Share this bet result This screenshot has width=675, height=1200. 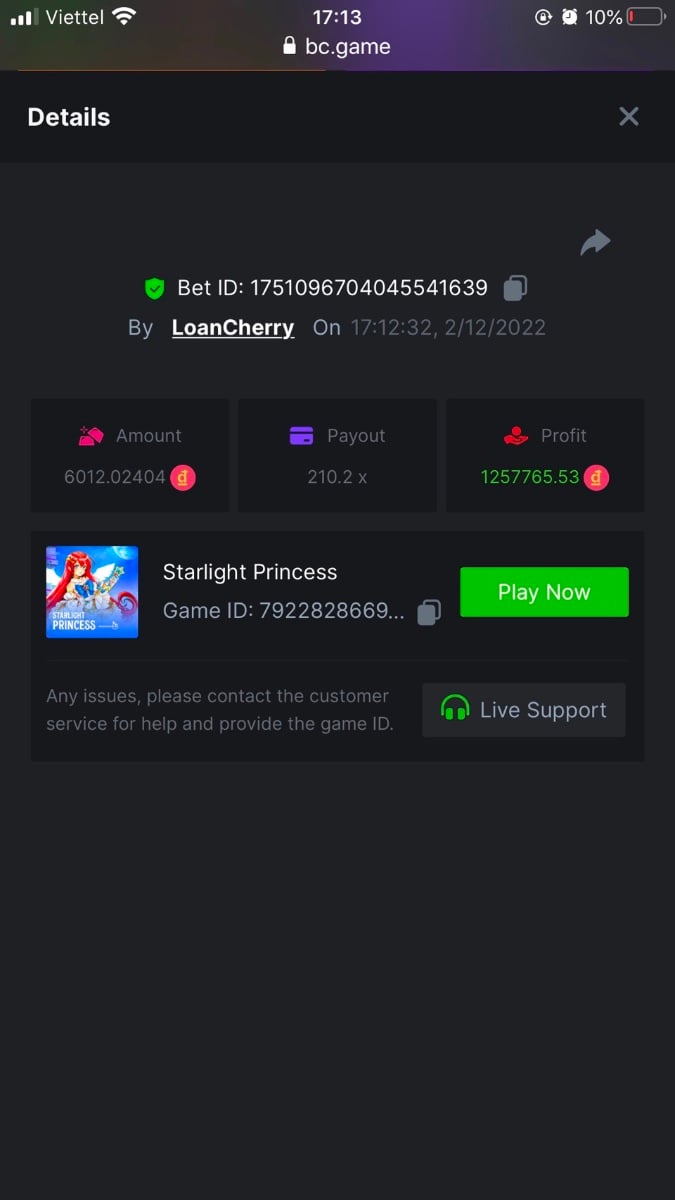595,242
